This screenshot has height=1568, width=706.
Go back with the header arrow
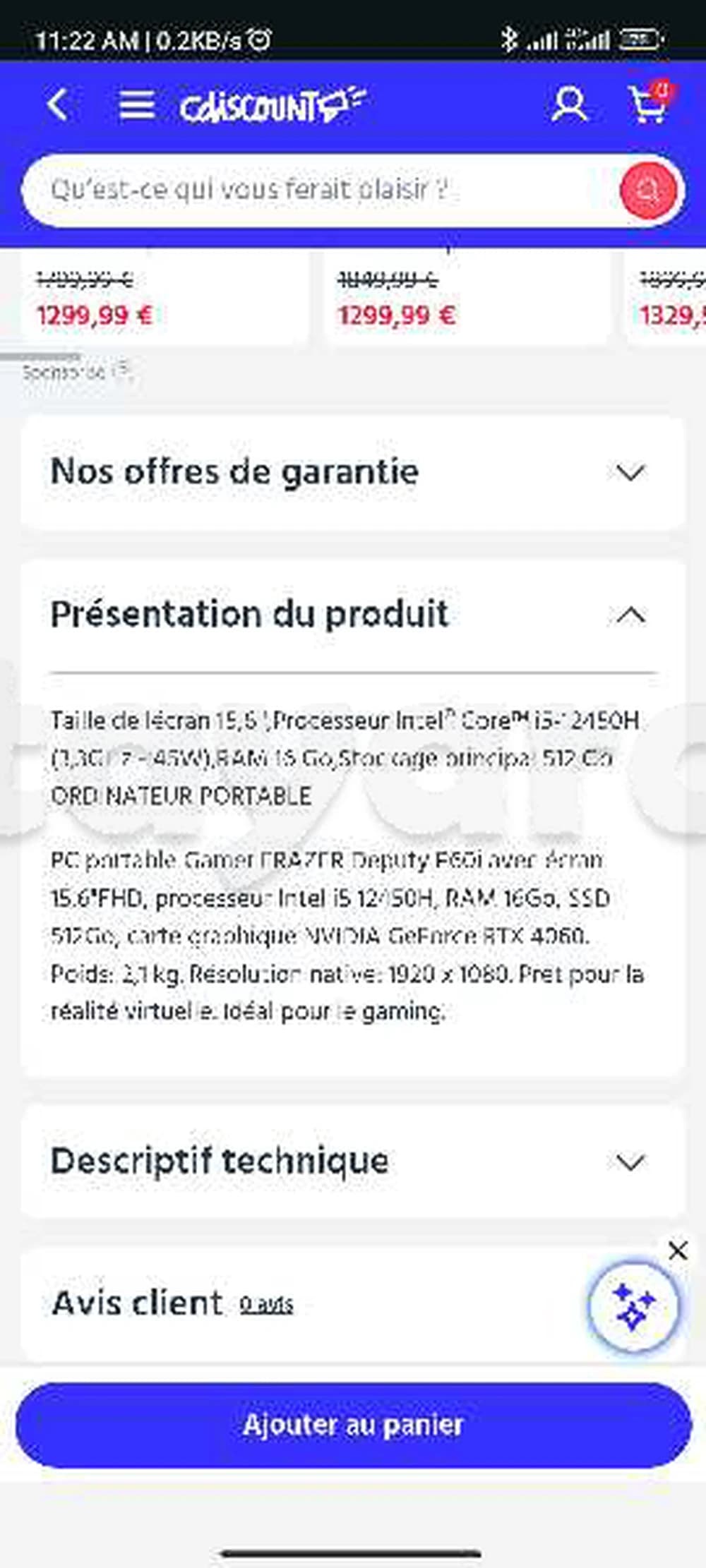click(58, 106)
